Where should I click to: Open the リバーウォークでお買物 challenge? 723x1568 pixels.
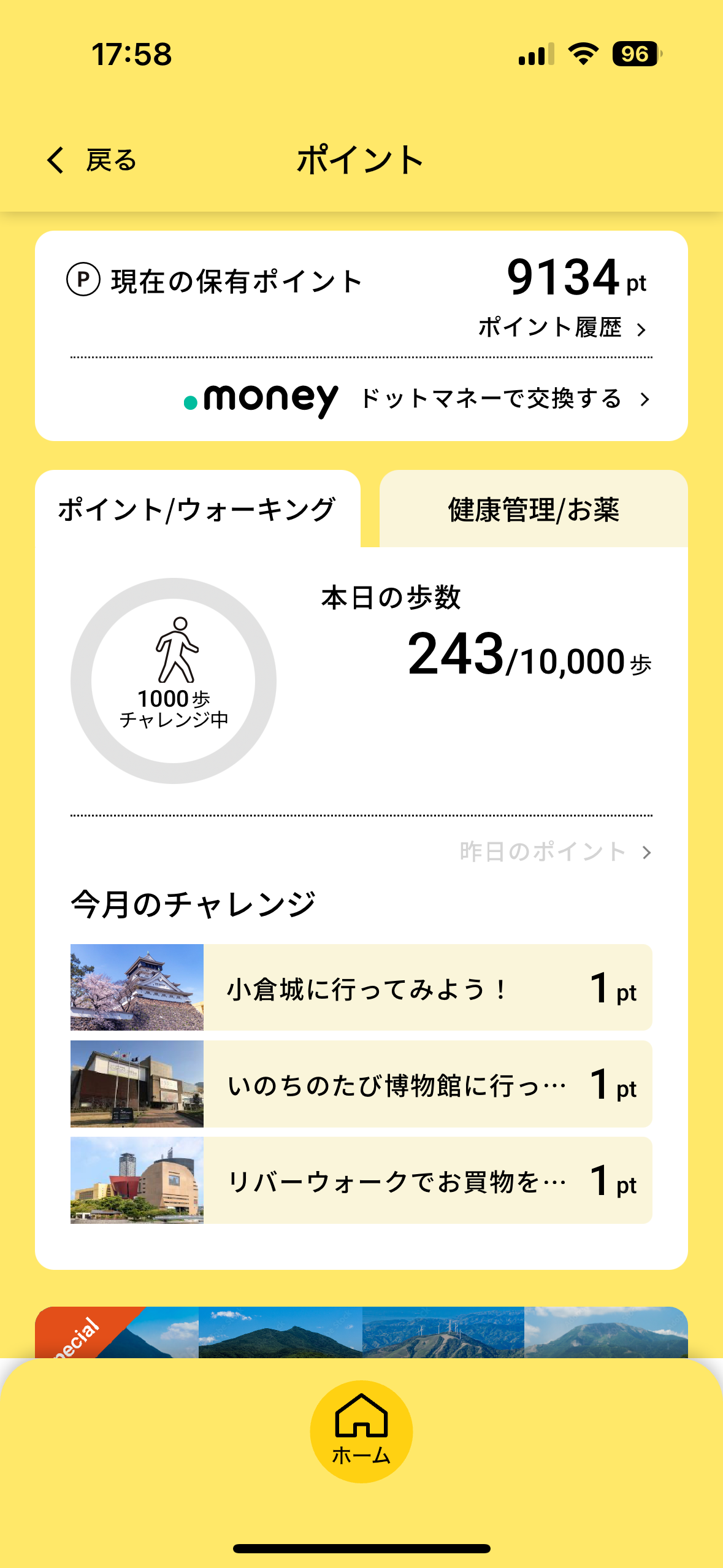click(361, 1180)
